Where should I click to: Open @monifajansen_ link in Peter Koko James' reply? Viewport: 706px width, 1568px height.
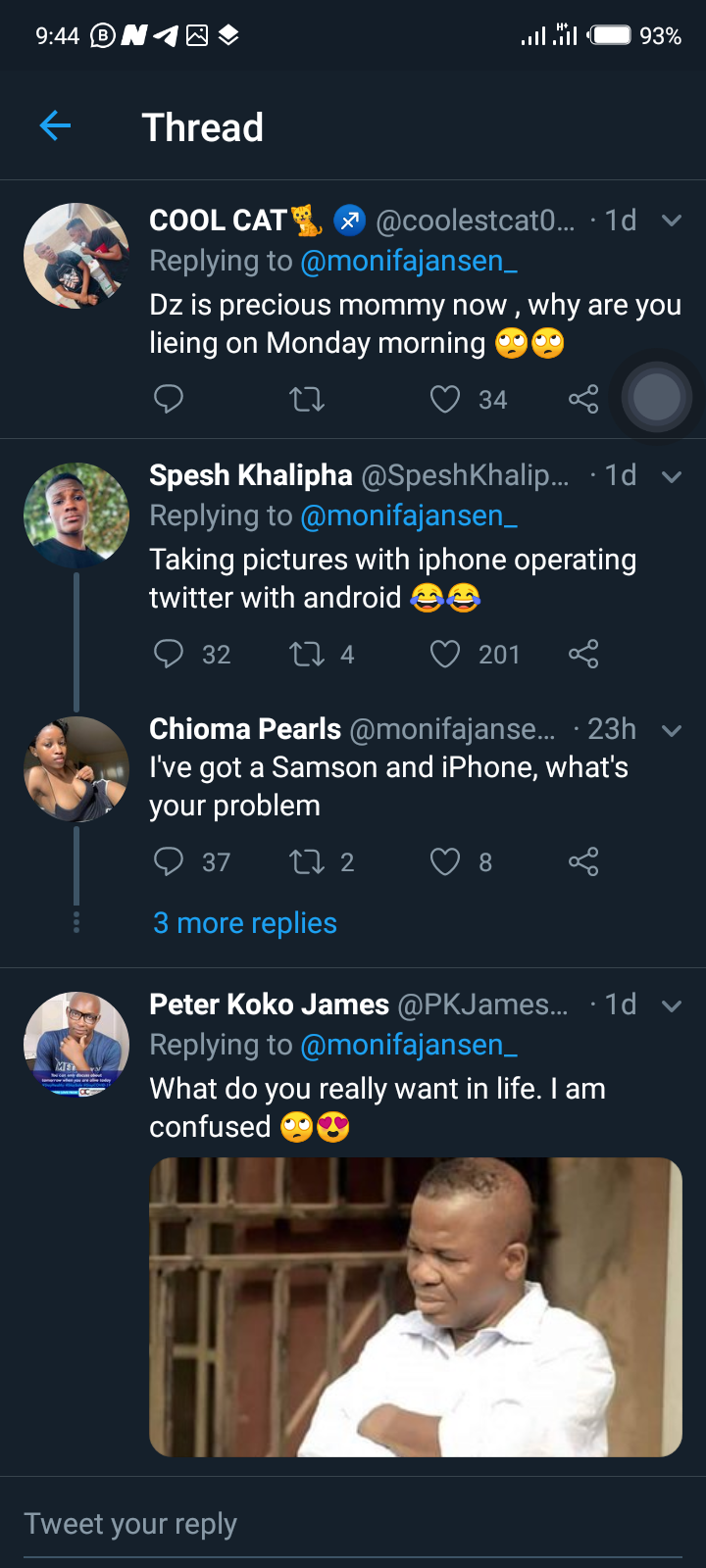[408, 1045]
